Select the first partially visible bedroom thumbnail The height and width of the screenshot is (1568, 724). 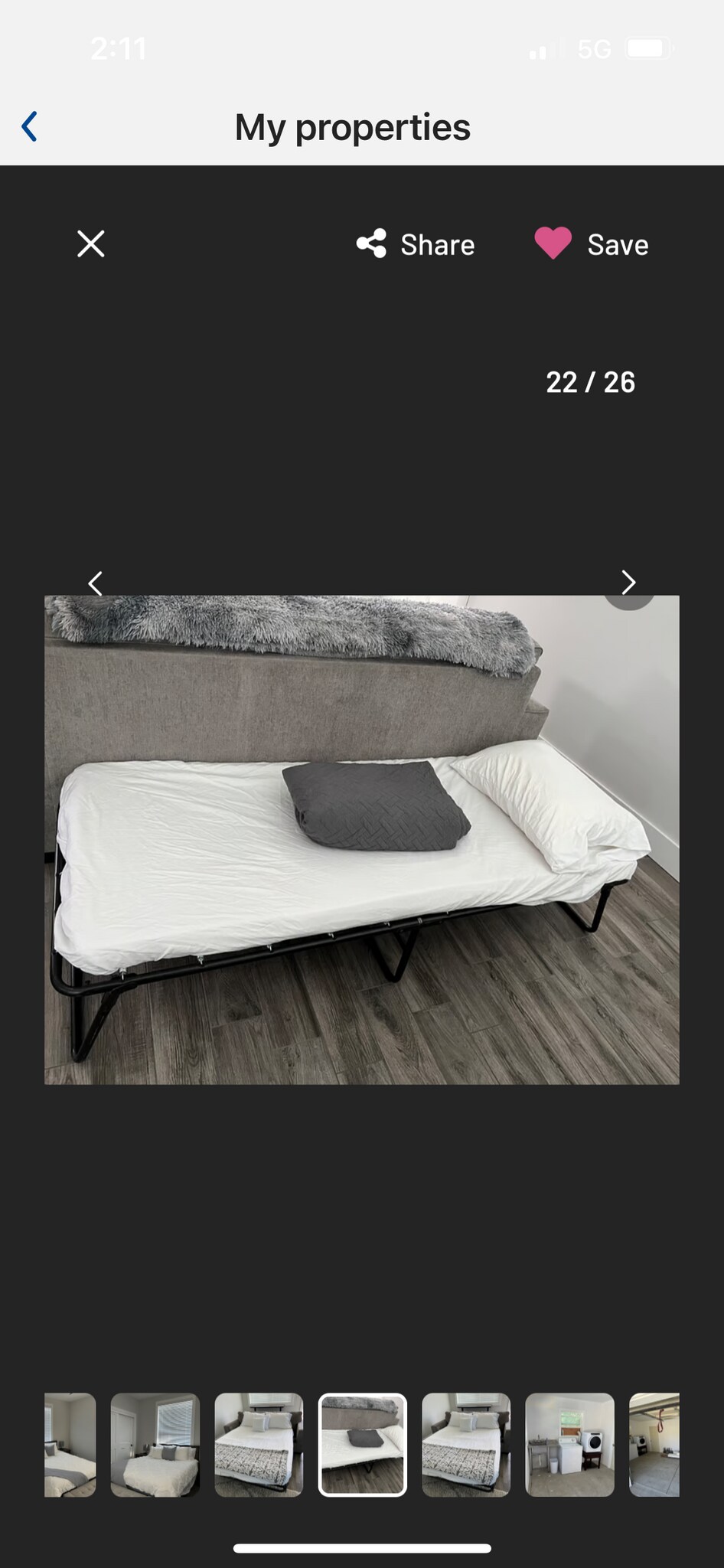(x=70, y=1444)
